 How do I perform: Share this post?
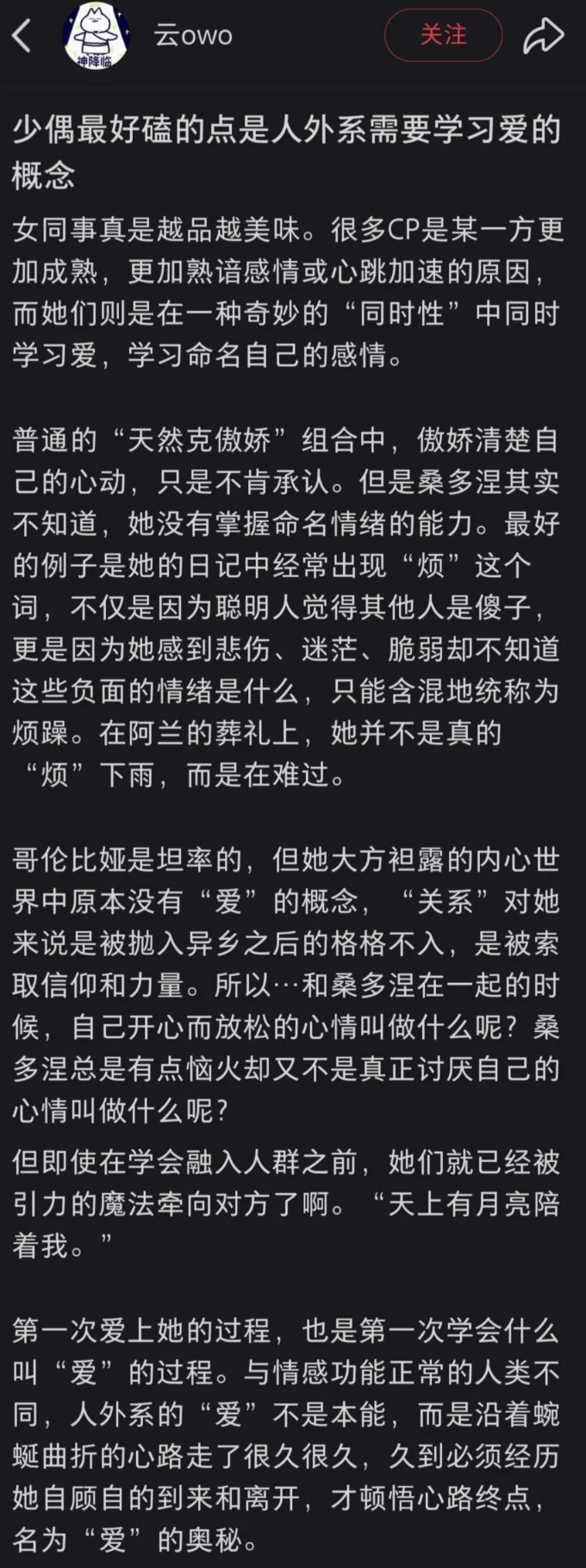coord(543,36)
